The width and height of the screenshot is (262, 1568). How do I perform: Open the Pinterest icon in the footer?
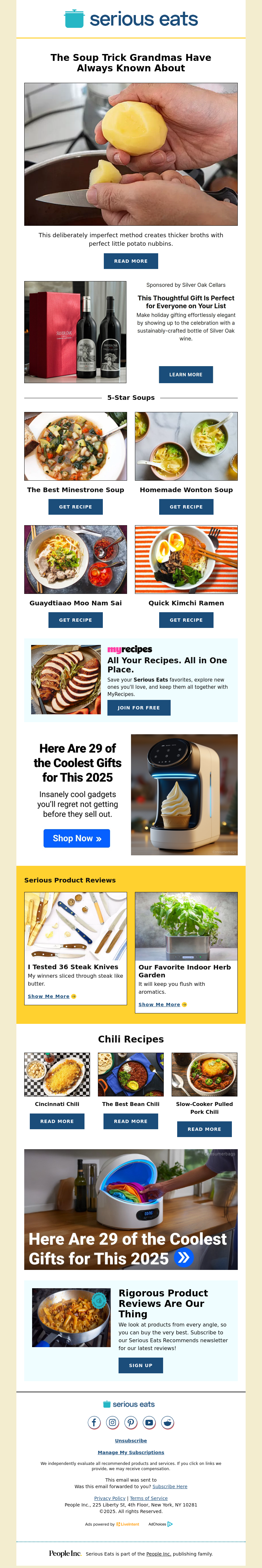pyautogui.click(x=131, y=1422)
